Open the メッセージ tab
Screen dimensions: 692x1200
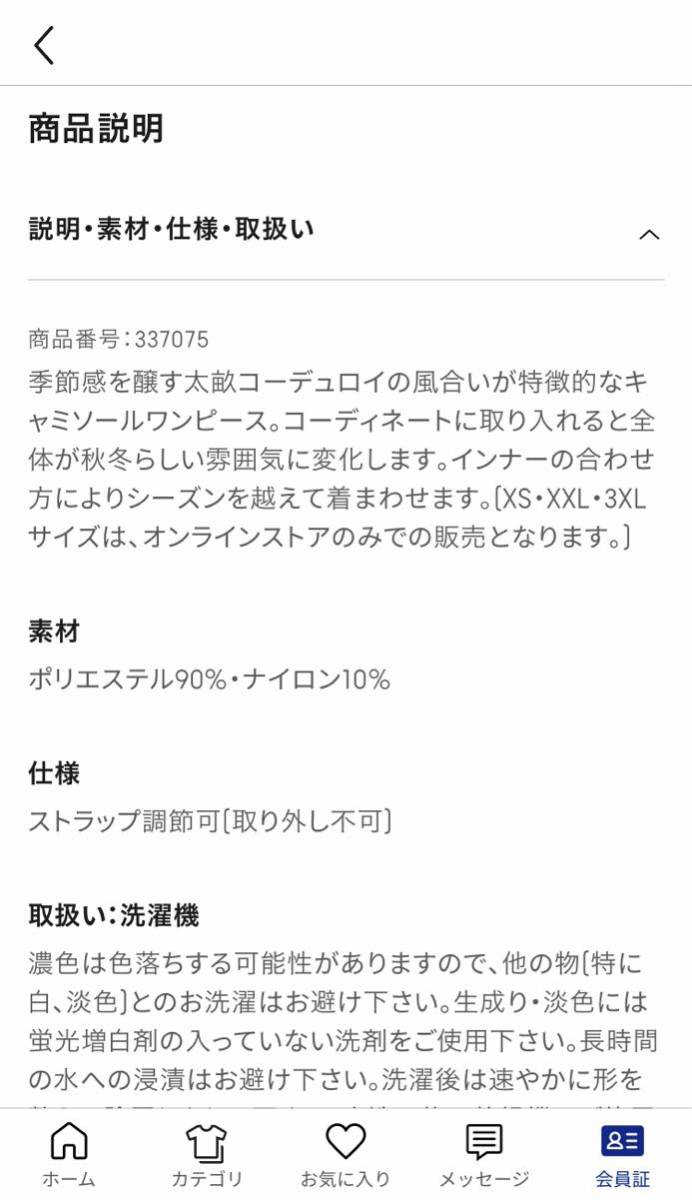(484, 1154)
